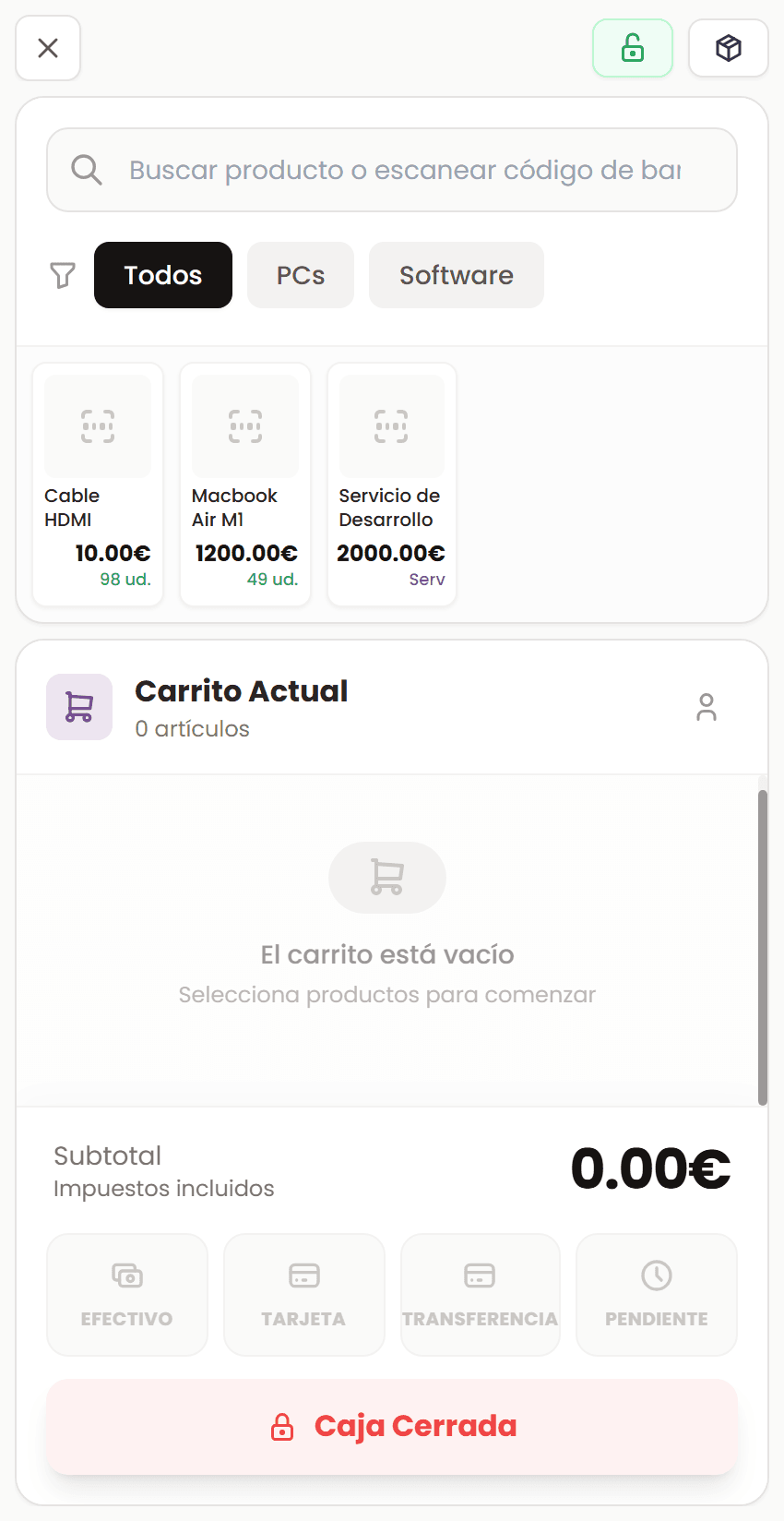This screenshot has width=784, height=1521.
Task: Click the barcode icon on Macbook Air M1
Action: 244,425
